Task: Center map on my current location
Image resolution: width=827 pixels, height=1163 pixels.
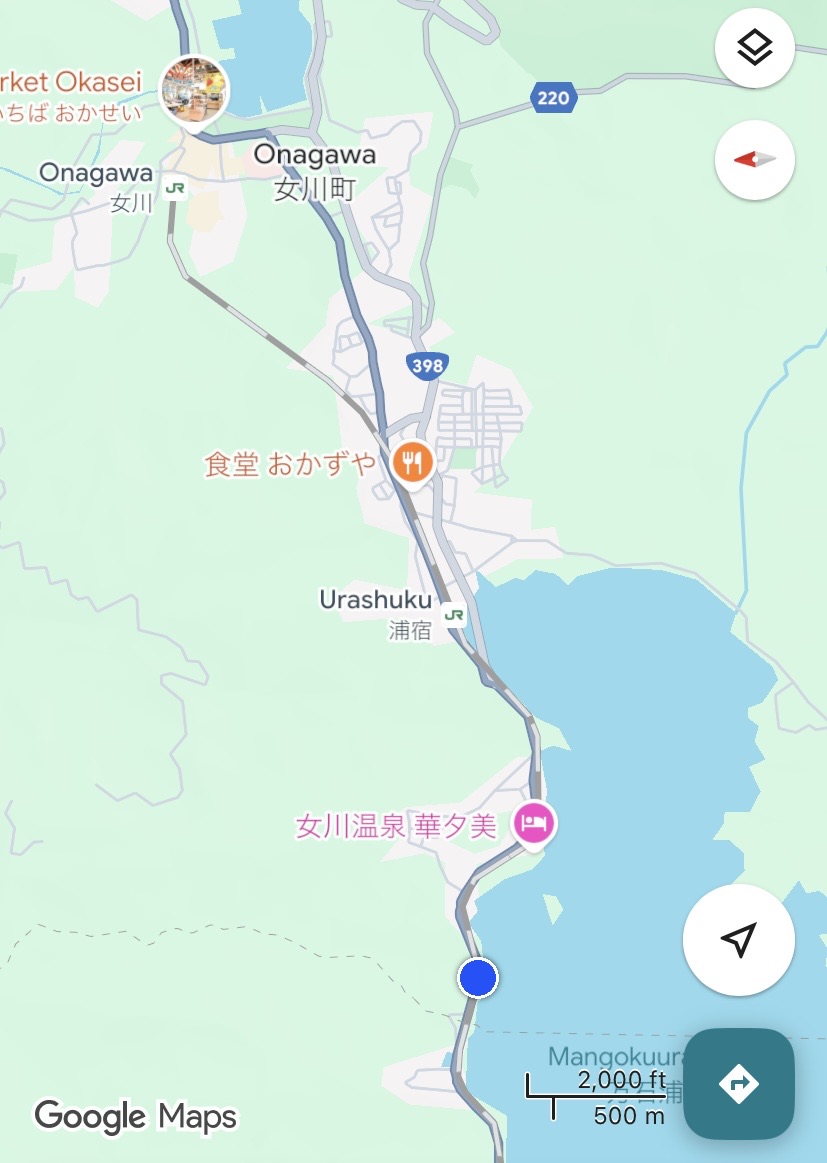Action: tap(738, 940)
